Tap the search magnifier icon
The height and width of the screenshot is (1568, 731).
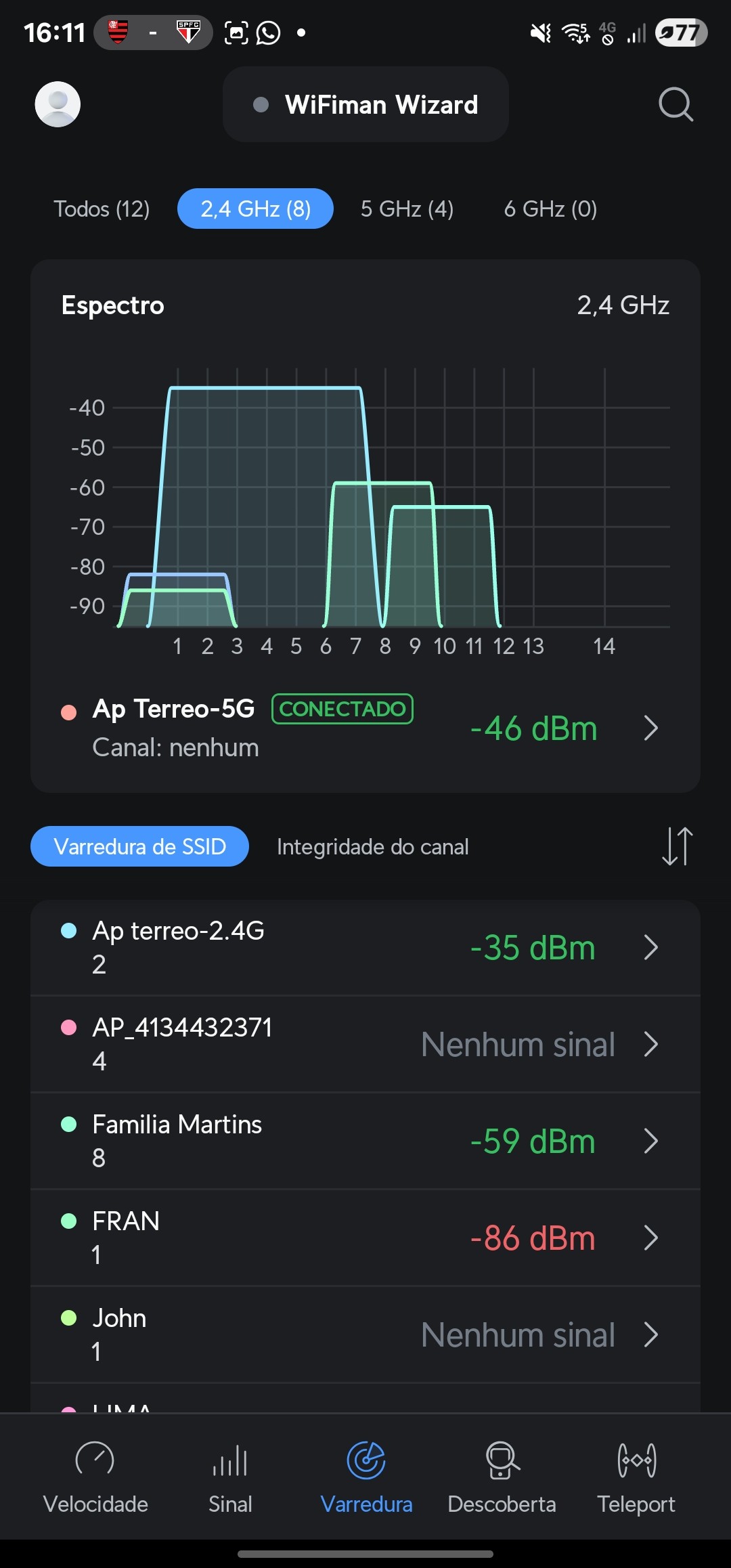[675, 104]
